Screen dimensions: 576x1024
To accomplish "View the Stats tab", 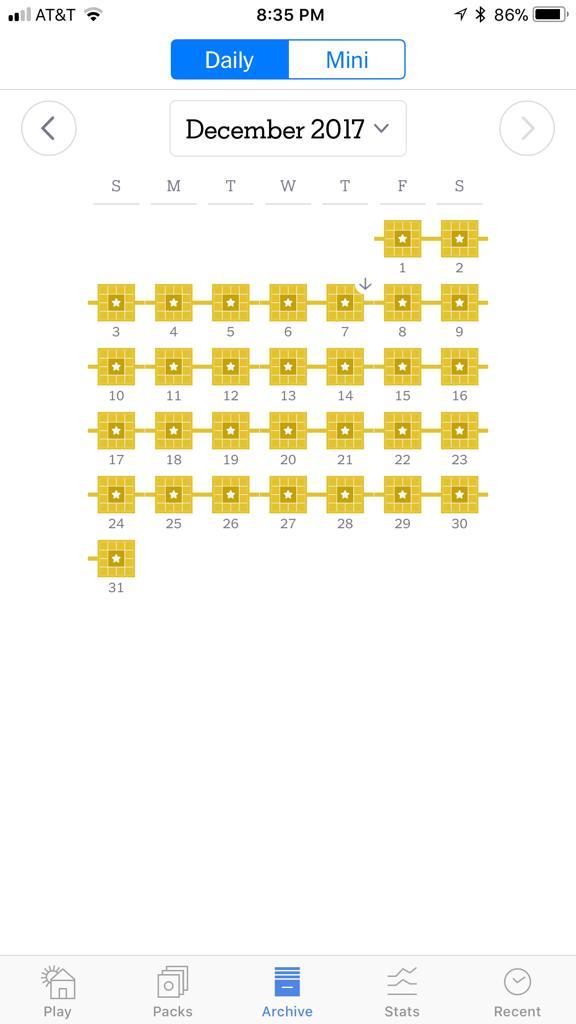I will coord(402,991).
